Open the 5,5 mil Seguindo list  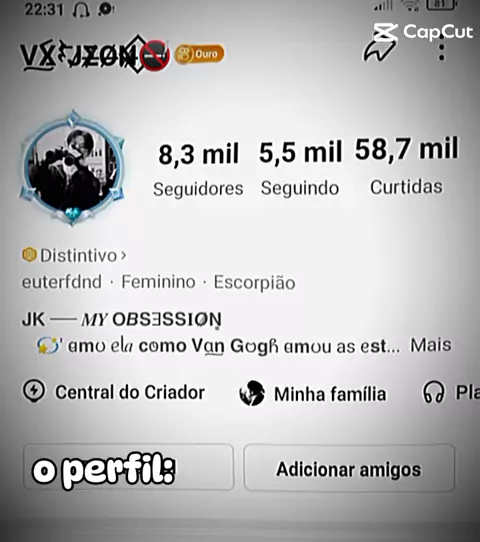pos(300,169)
